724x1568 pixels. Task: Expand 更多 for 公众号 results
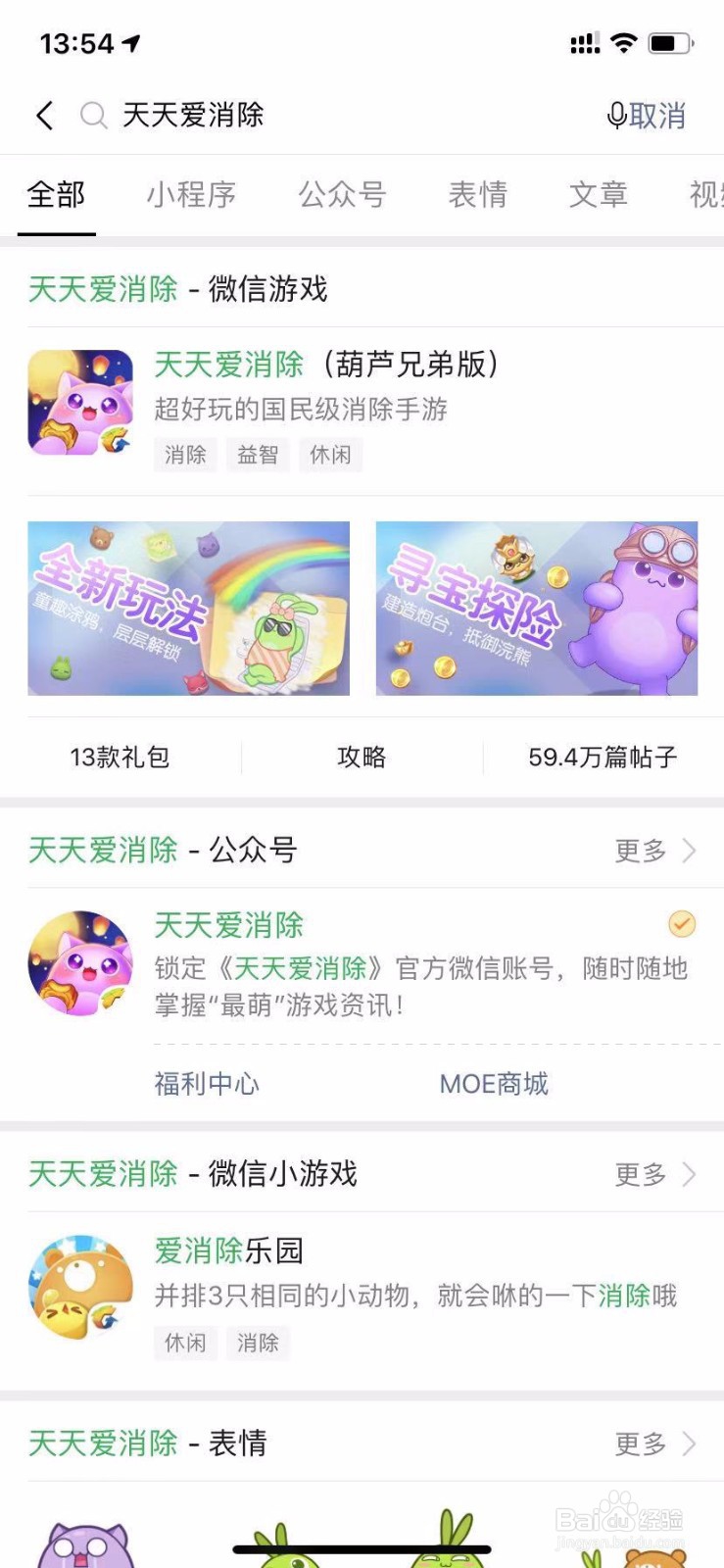[650, 851]
